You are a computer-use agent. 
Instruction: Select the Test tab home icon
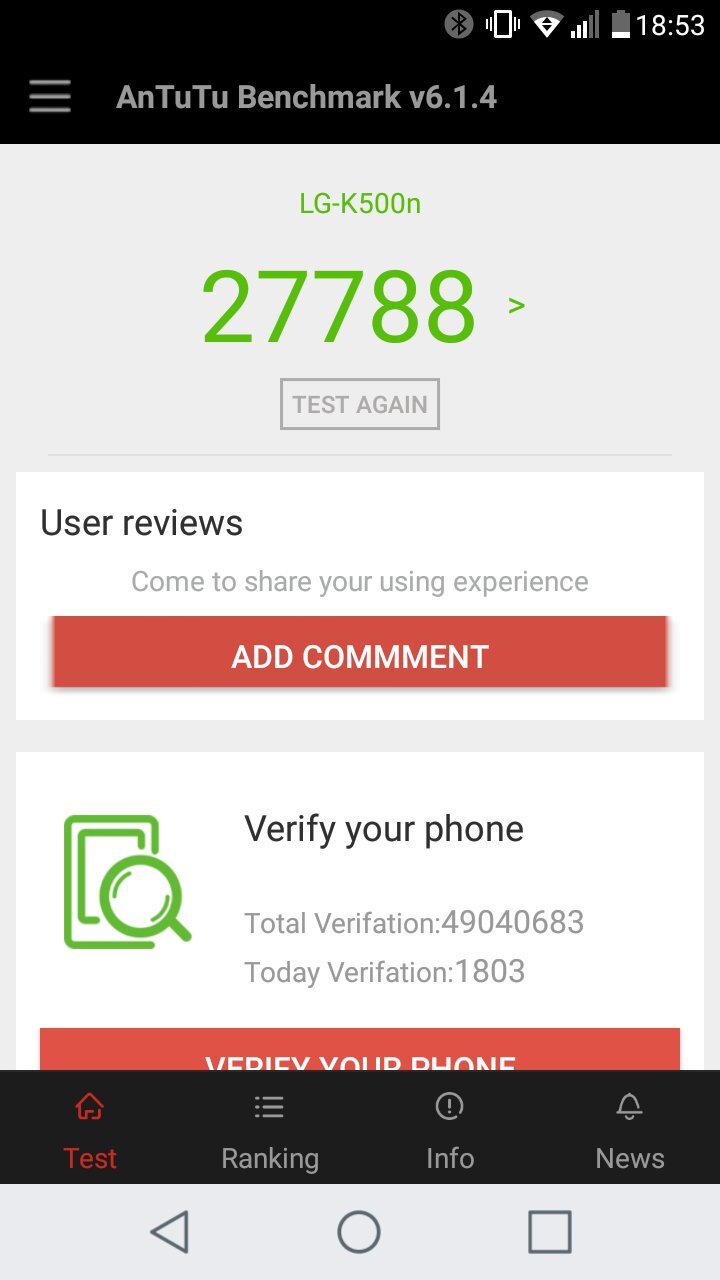pos(89,1106)
